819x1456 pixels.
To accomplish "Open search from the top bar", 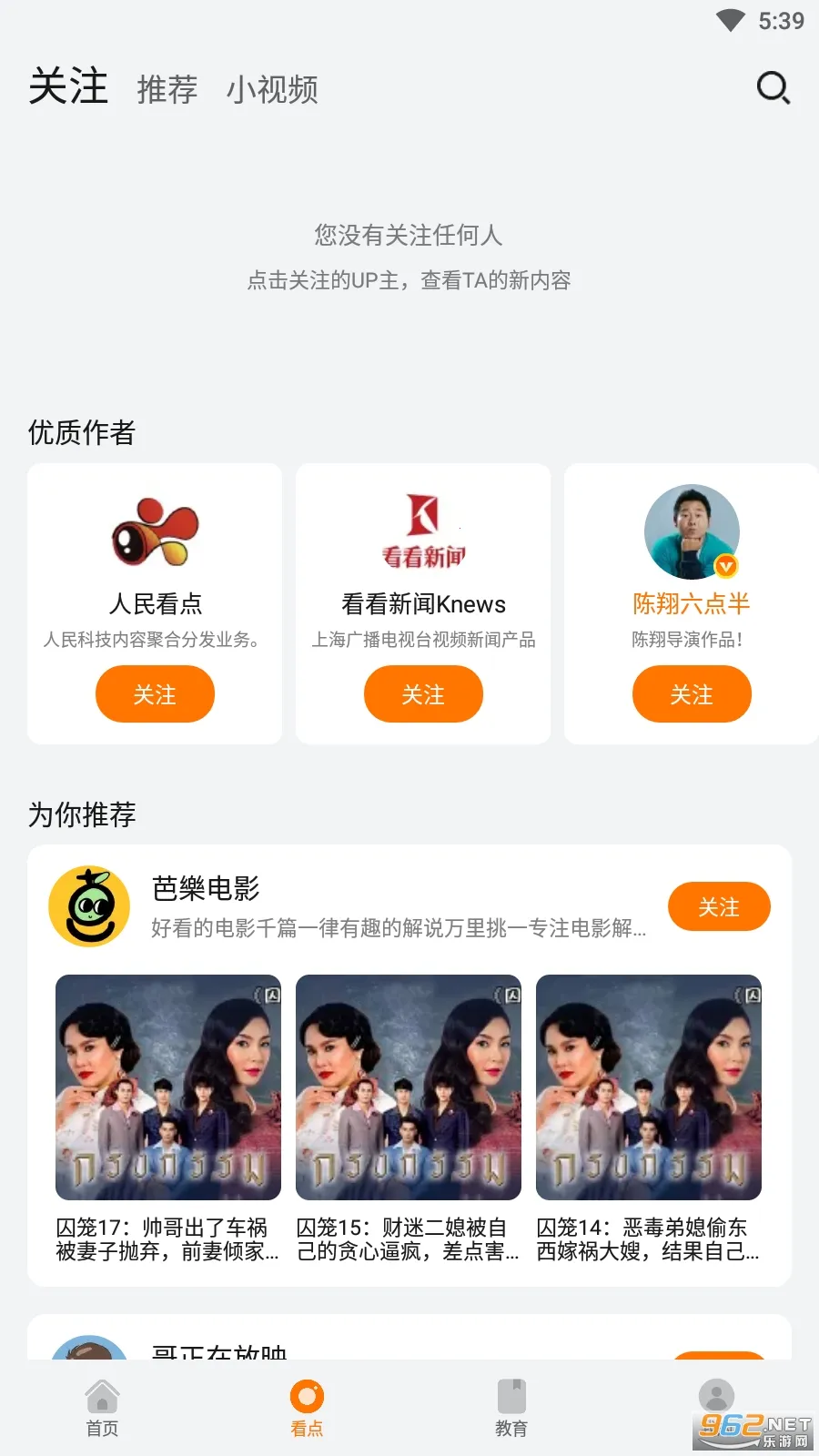I will tap(773, 87).
